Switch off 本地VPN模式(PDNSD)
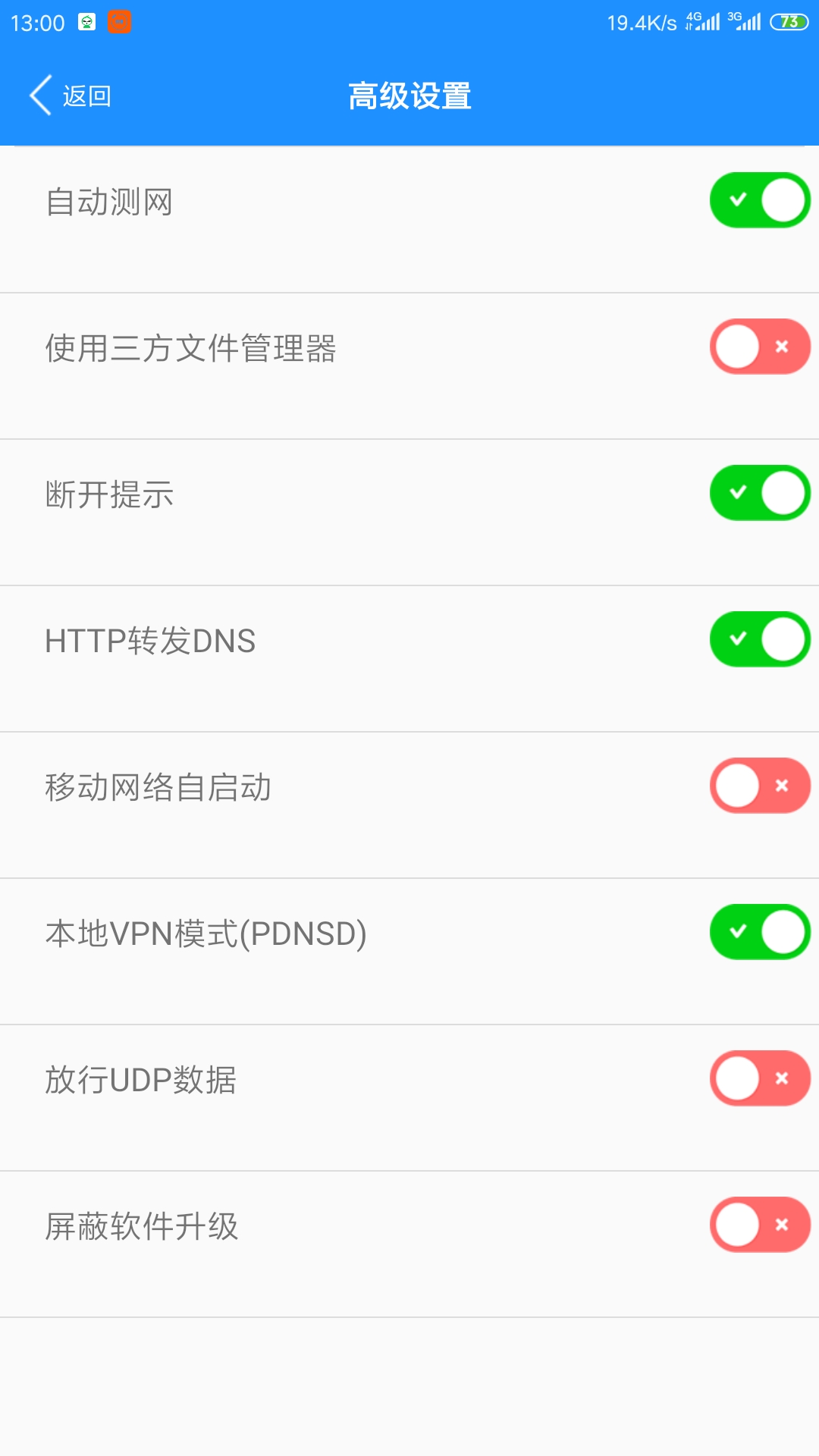Viewport: 819px width, 1456px height. (760, 932)
